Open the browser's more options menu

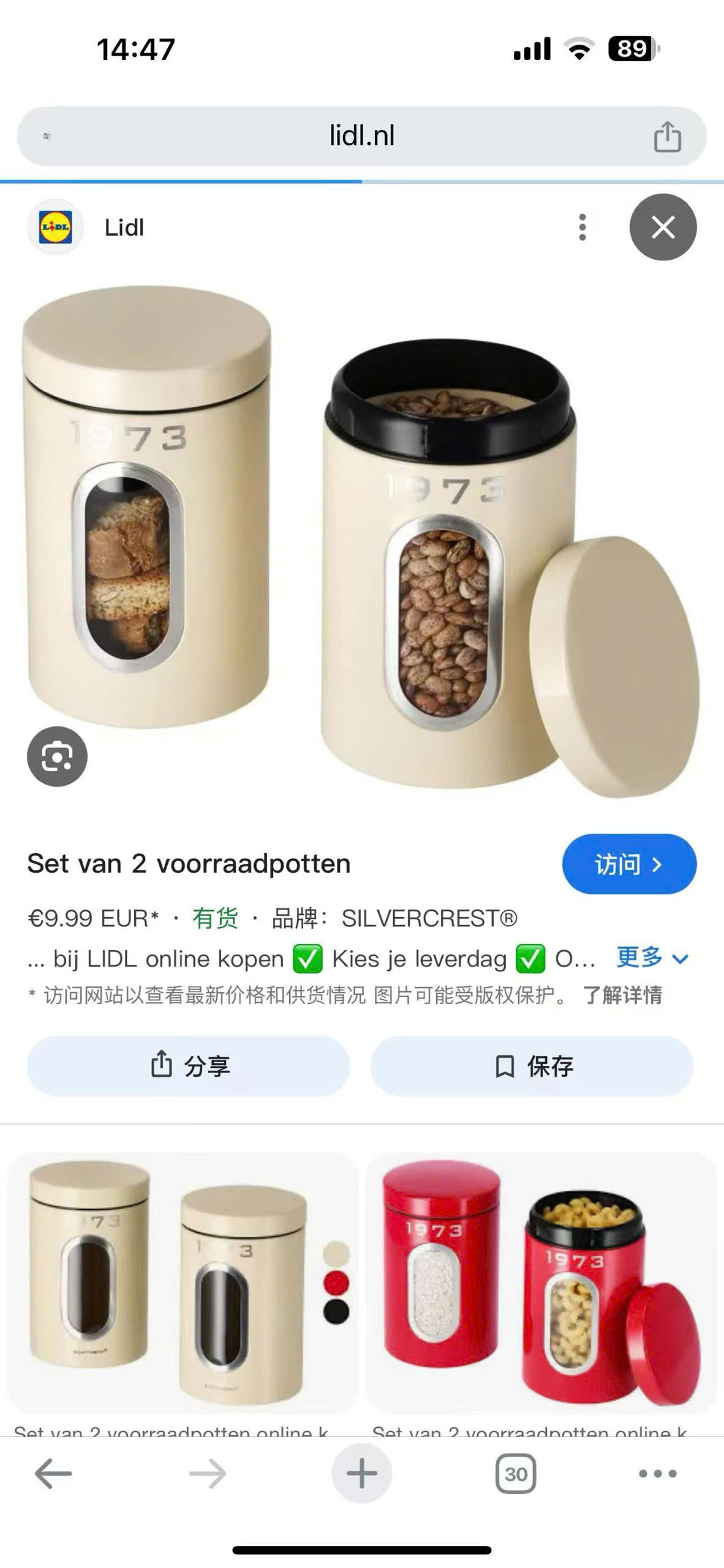657,1473
